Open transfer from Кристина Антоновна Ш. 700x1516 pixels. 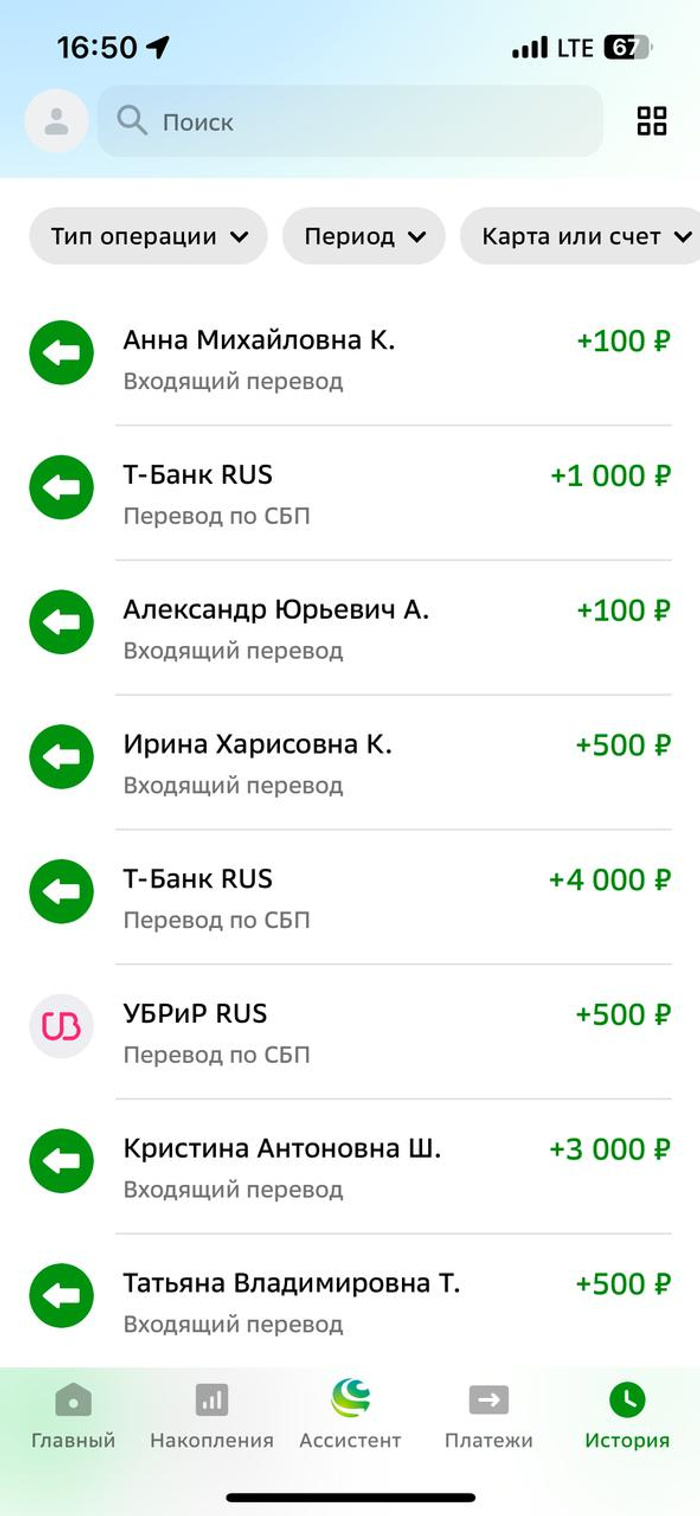350,1167
